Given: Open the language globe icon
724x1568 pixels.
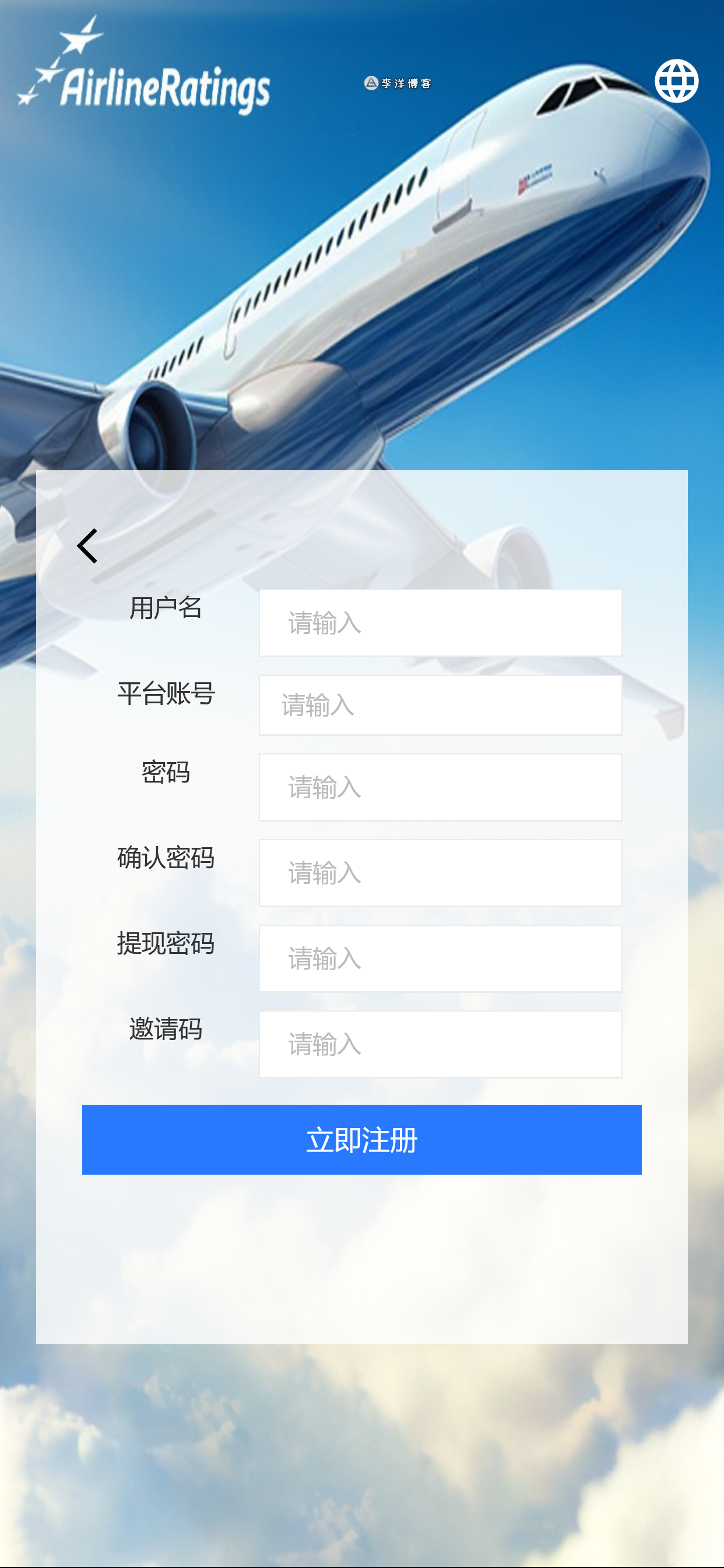Looking at the screenshot, I should [x=676, y=81].
